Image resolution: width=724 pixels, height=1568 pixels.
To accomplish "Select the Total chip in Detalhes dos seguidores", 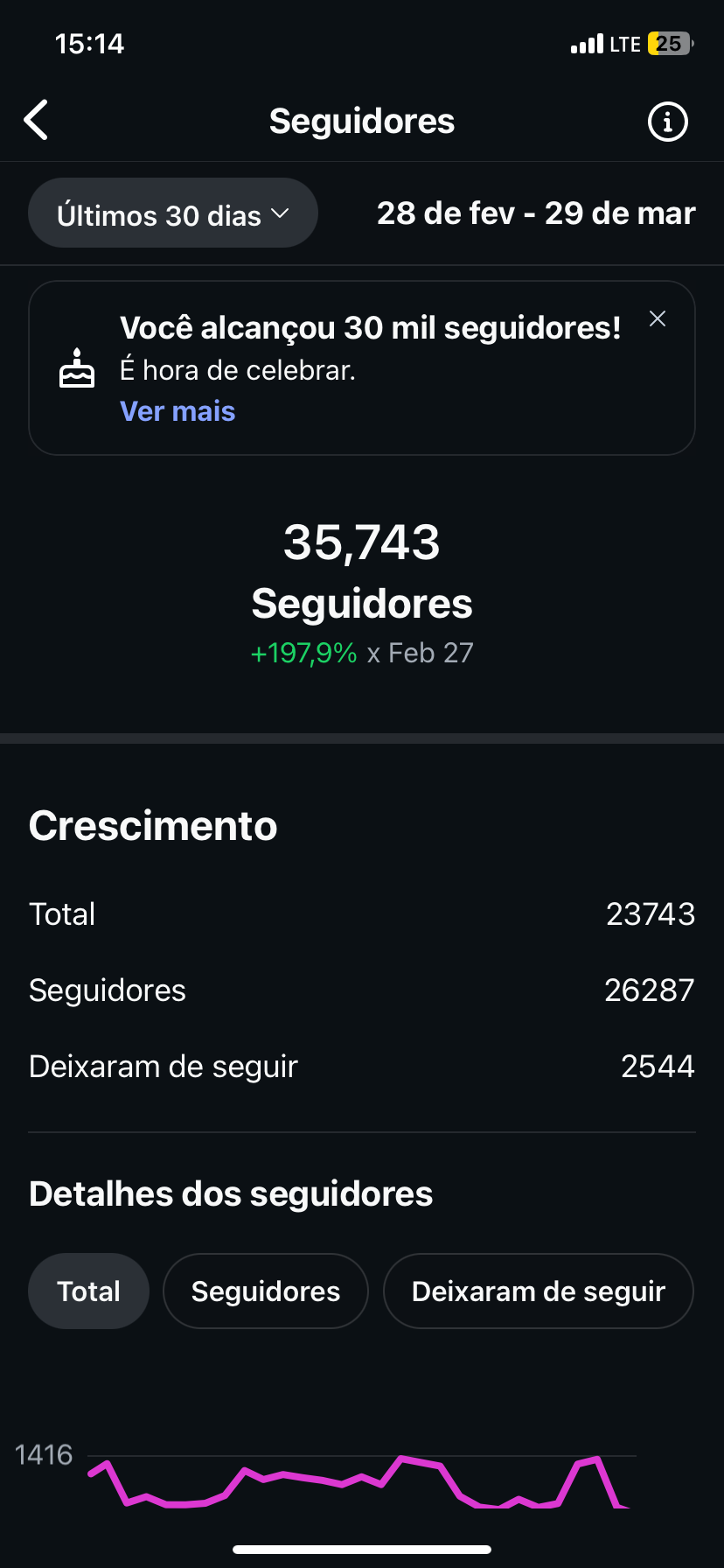I will tap(88, 1291).
